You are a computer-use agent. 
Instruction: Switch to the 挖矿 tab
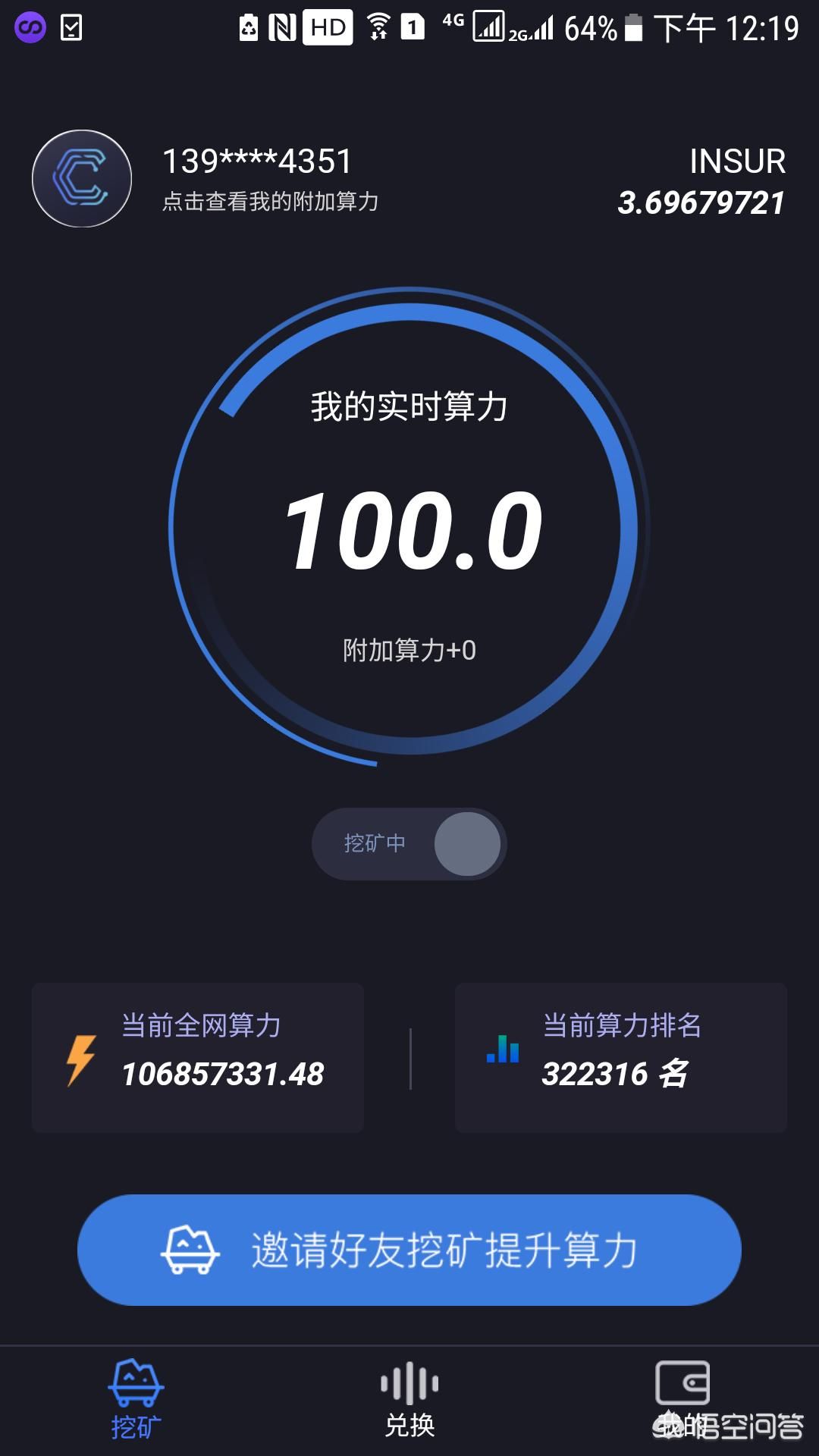pyautogui.click(x=136, y=1399)
